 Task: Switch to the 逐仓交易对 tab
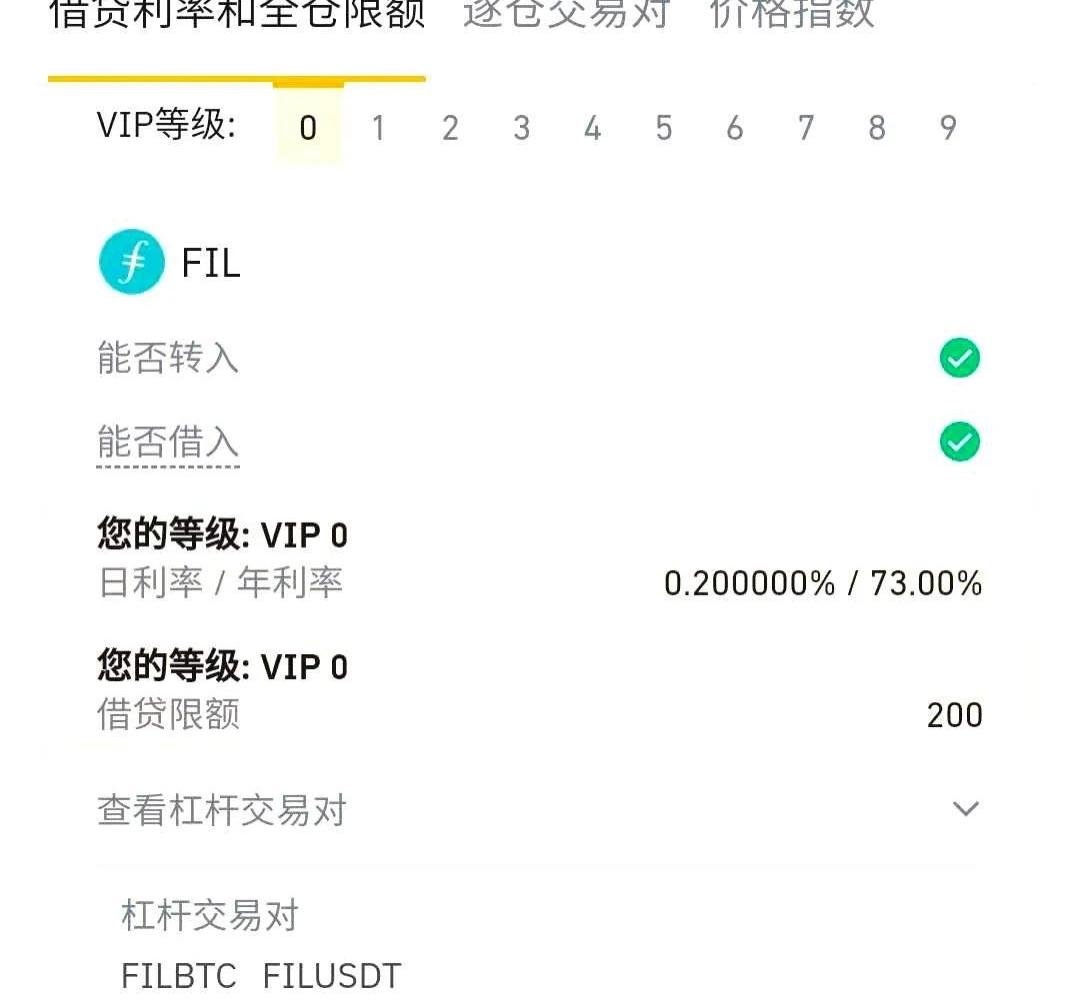(566, 14)
